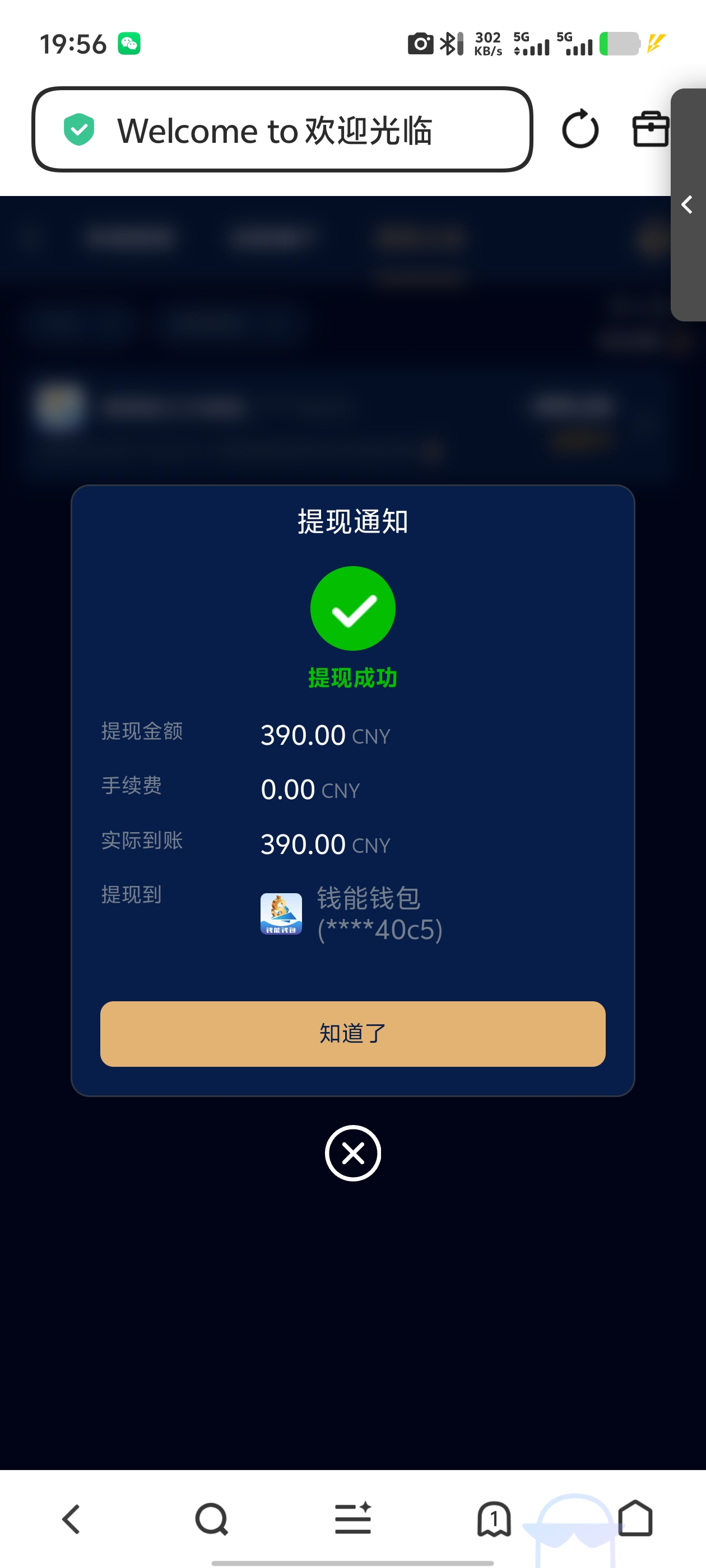The width and height of the screenshot is (706, 1568).
Task: Expand the side panel arrow handle
Action: [x=687, y=204]
